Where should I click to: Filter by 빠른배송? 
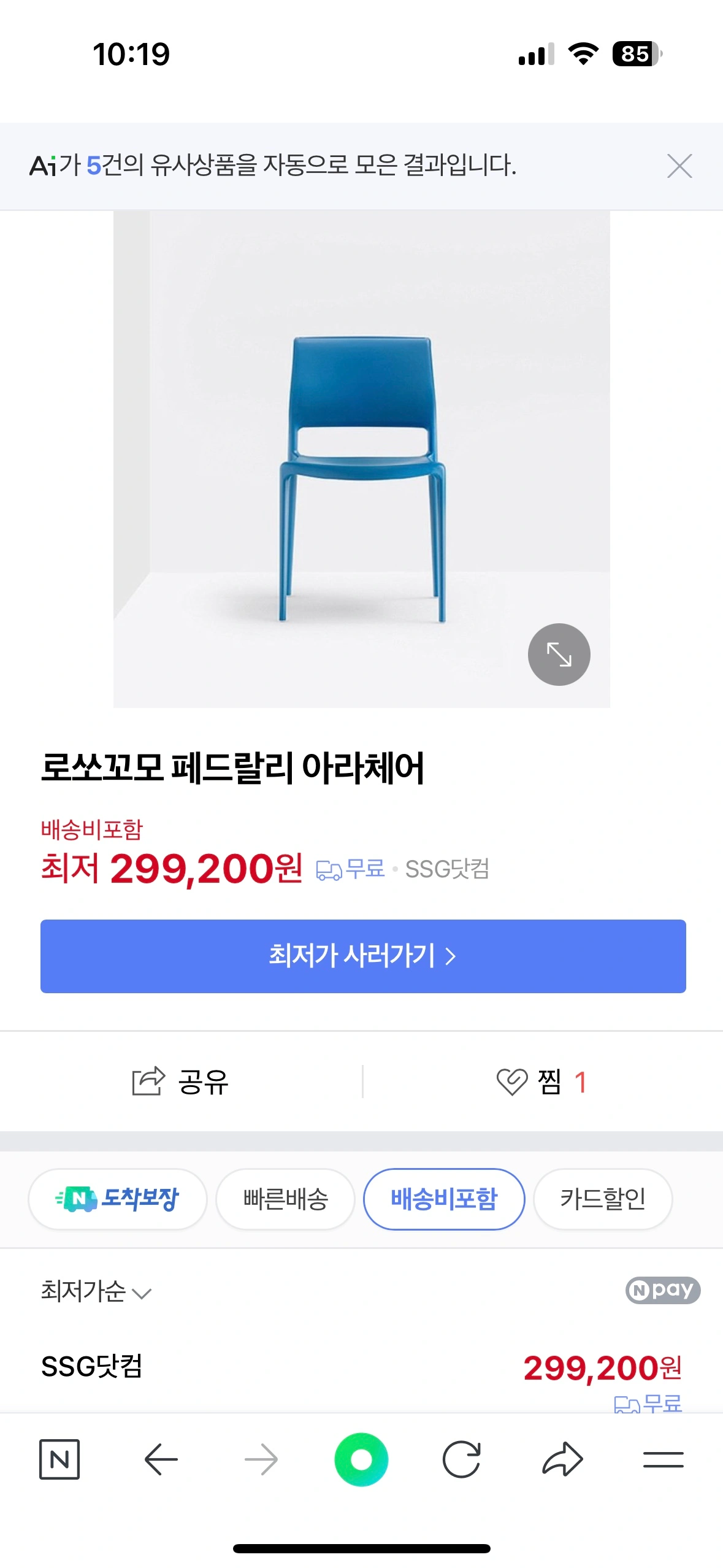pyautogui.click(x=286, y=1199)
